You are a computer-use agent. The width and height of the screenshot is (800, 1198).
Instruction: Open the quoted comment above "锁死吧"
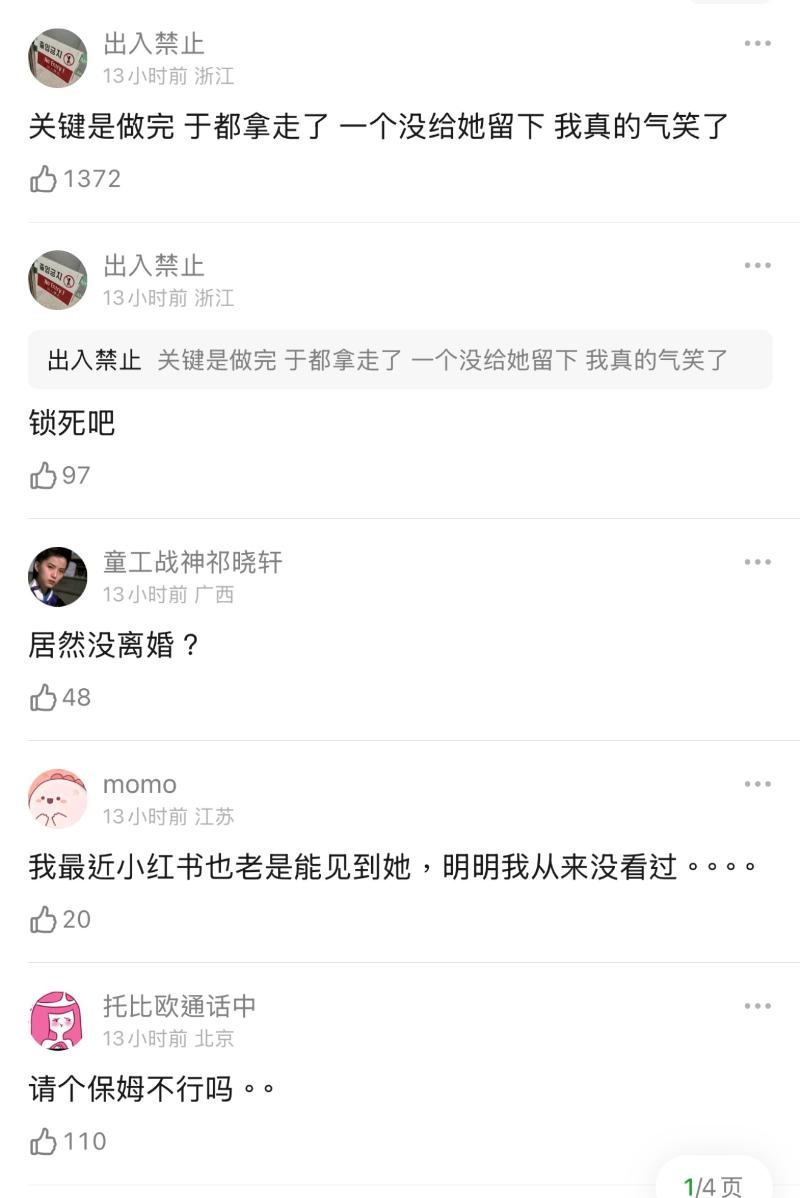[400, 360]
